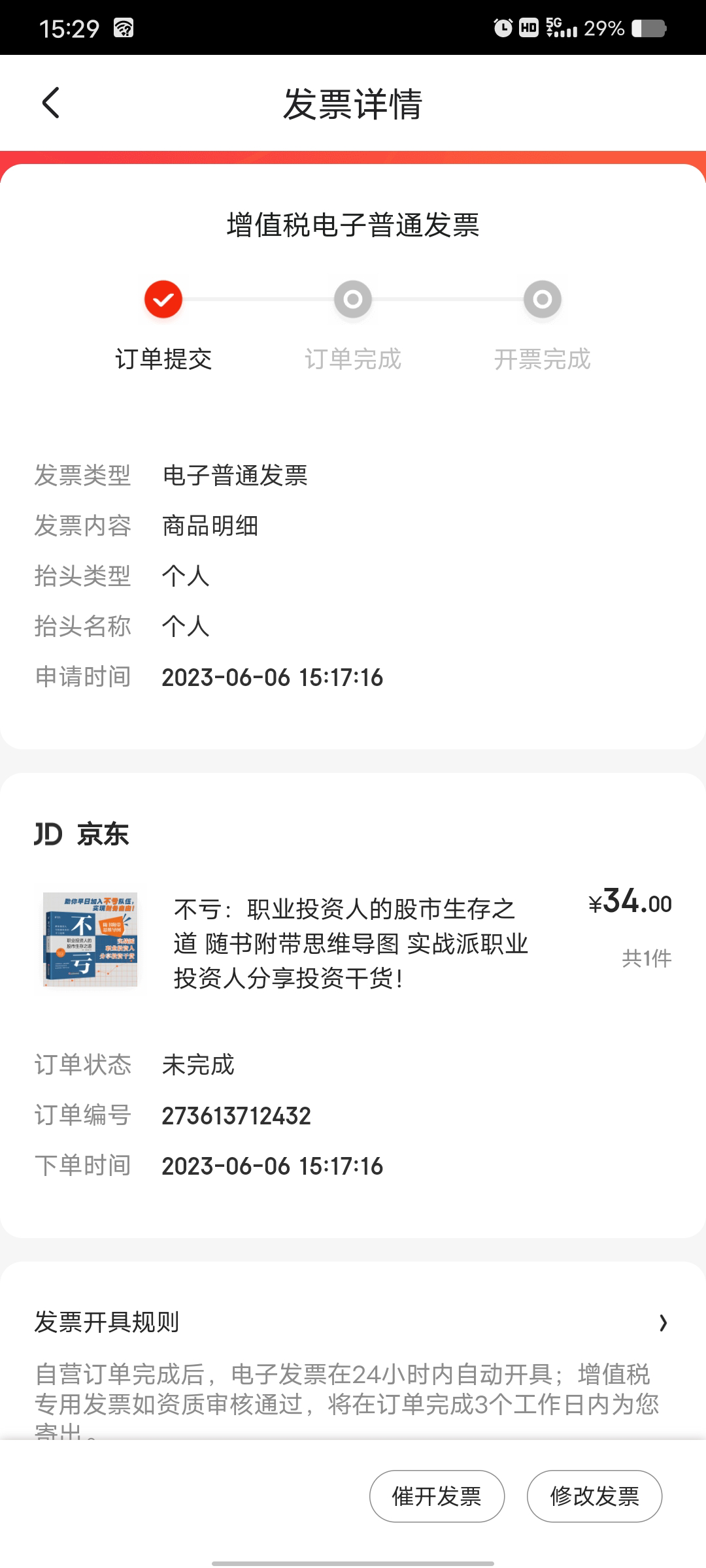Go back from the 发票详情 page
Image resolution: width=706 pixels, height=1568 pixels.
click(50, 103)
